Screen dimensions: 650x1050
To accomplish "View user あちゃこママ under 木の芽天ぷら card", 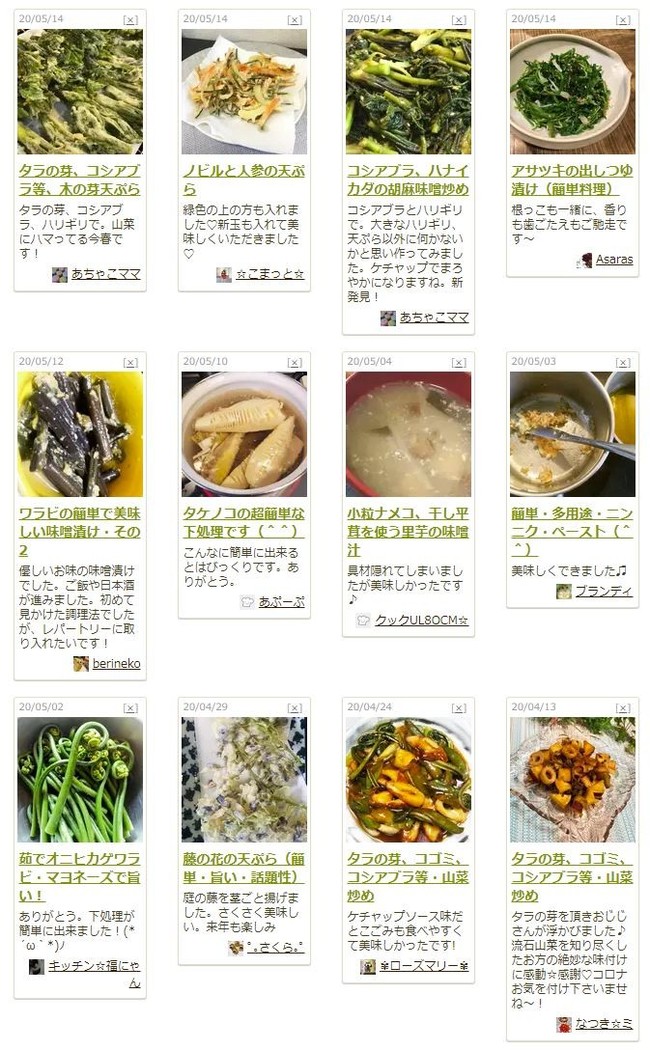I will [105, 274].
